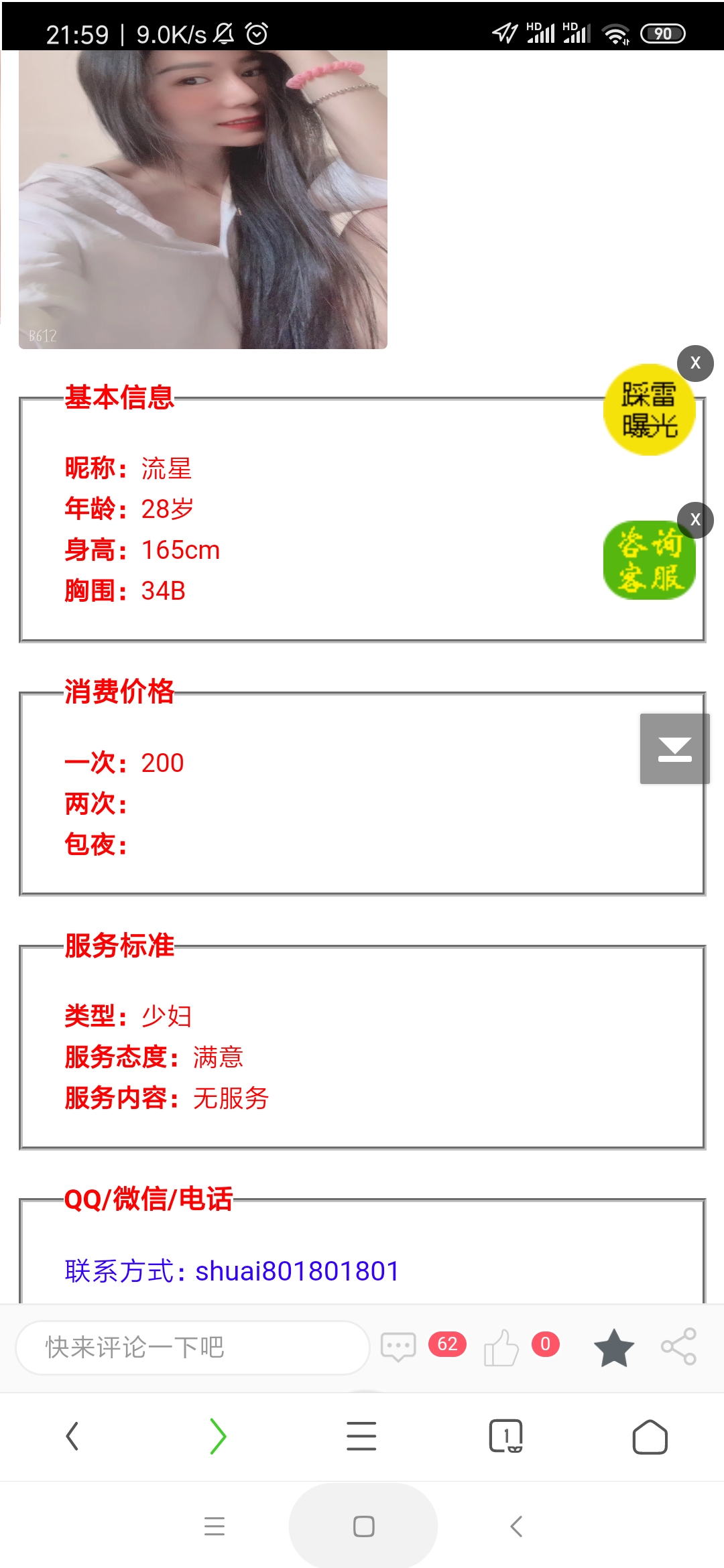Open the comments bubble icon
The image size is (724, 1568).
point(398,1346)
